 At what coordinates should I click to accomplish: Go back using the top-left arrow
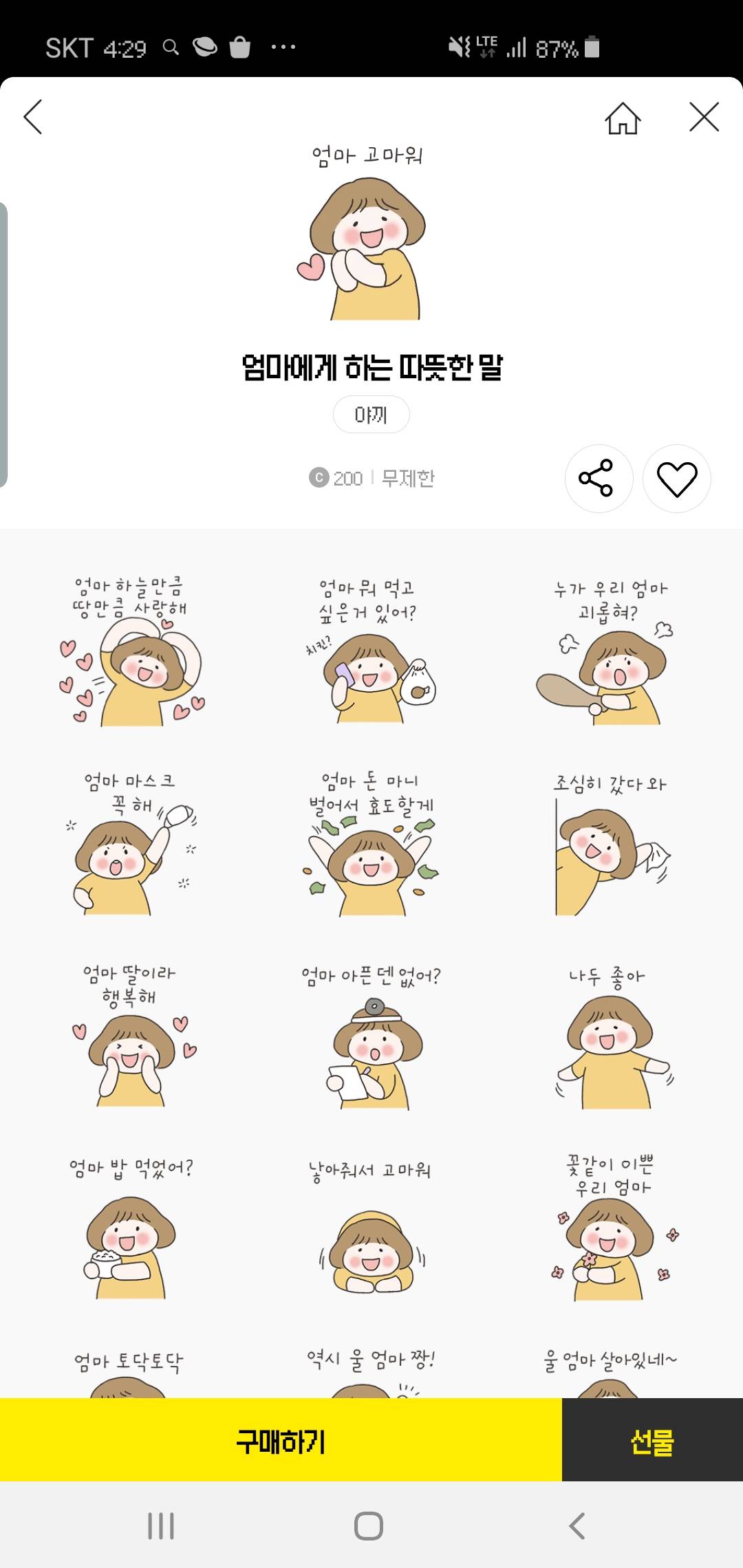coord(33,117)
